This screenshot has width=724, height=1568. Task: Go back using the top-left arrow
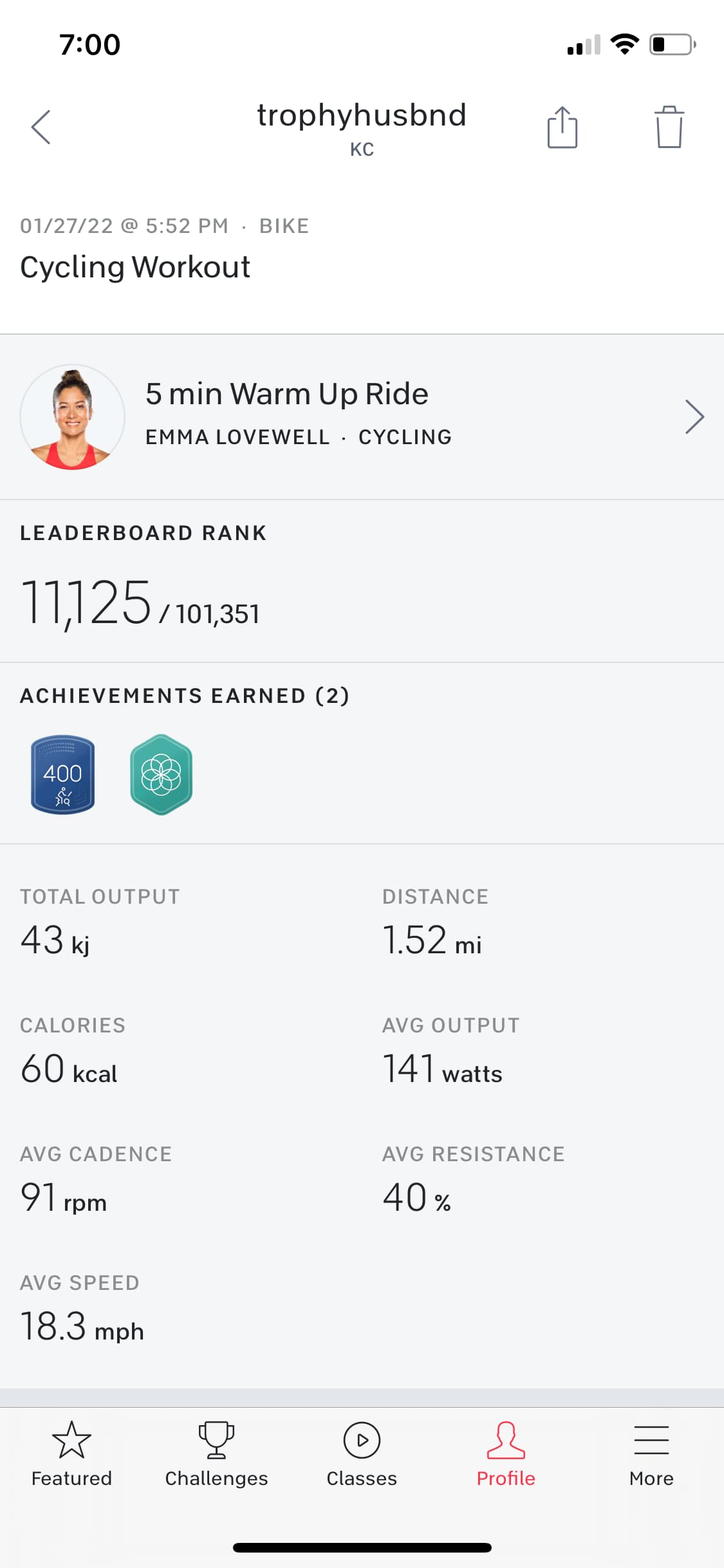click(x=41, y=127)
